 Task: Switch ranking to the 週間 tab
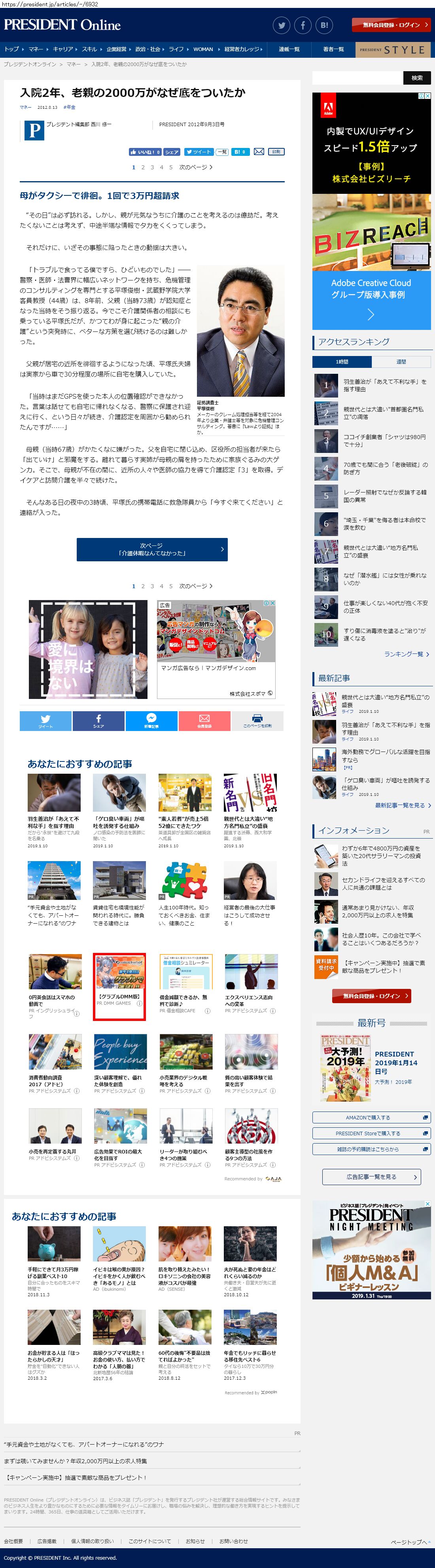[401, 362]
